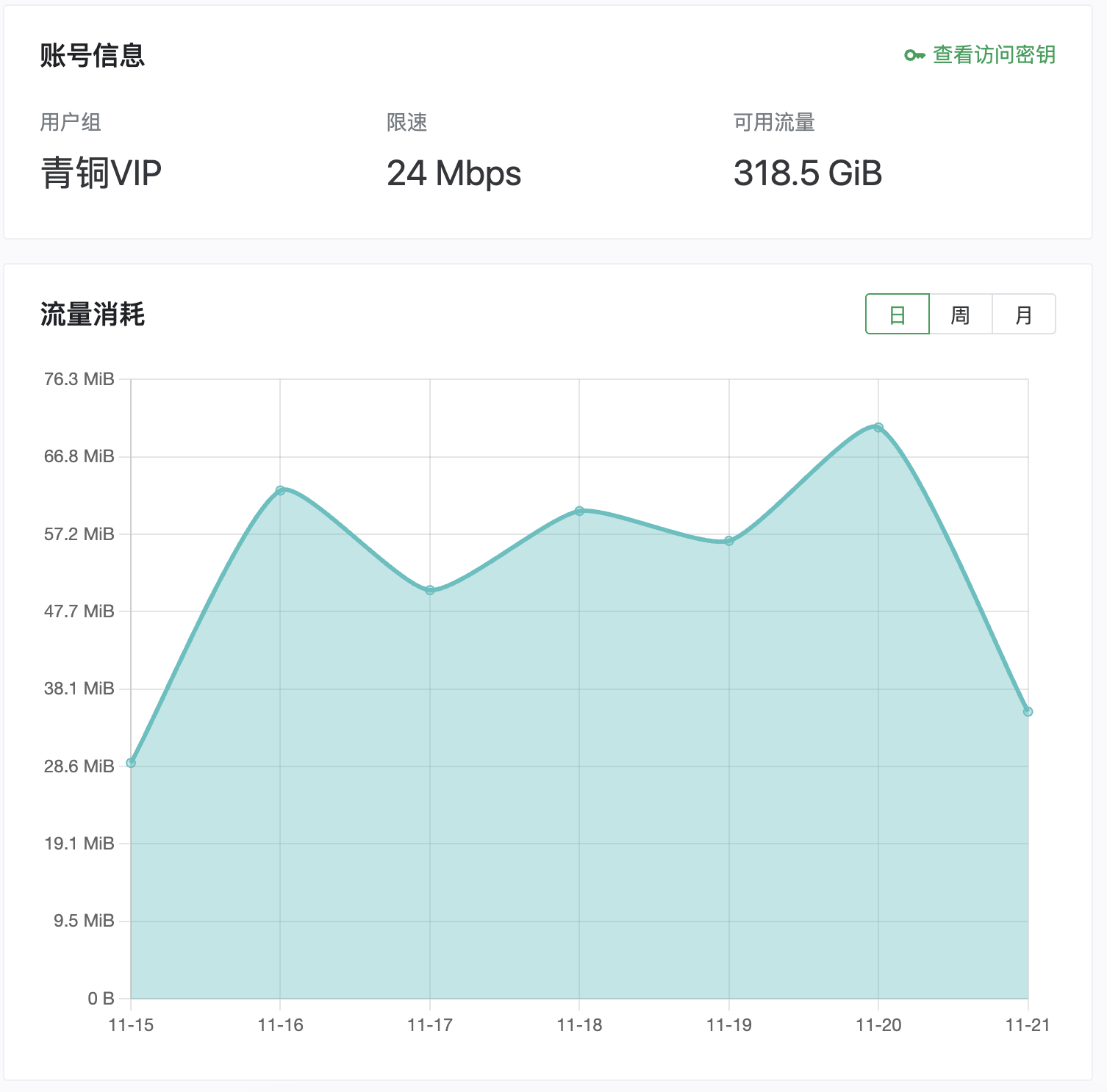This screenshot has width=1107, height=1092.
Task: Open the 查看访问密钥 link
Action: [981, 55]
